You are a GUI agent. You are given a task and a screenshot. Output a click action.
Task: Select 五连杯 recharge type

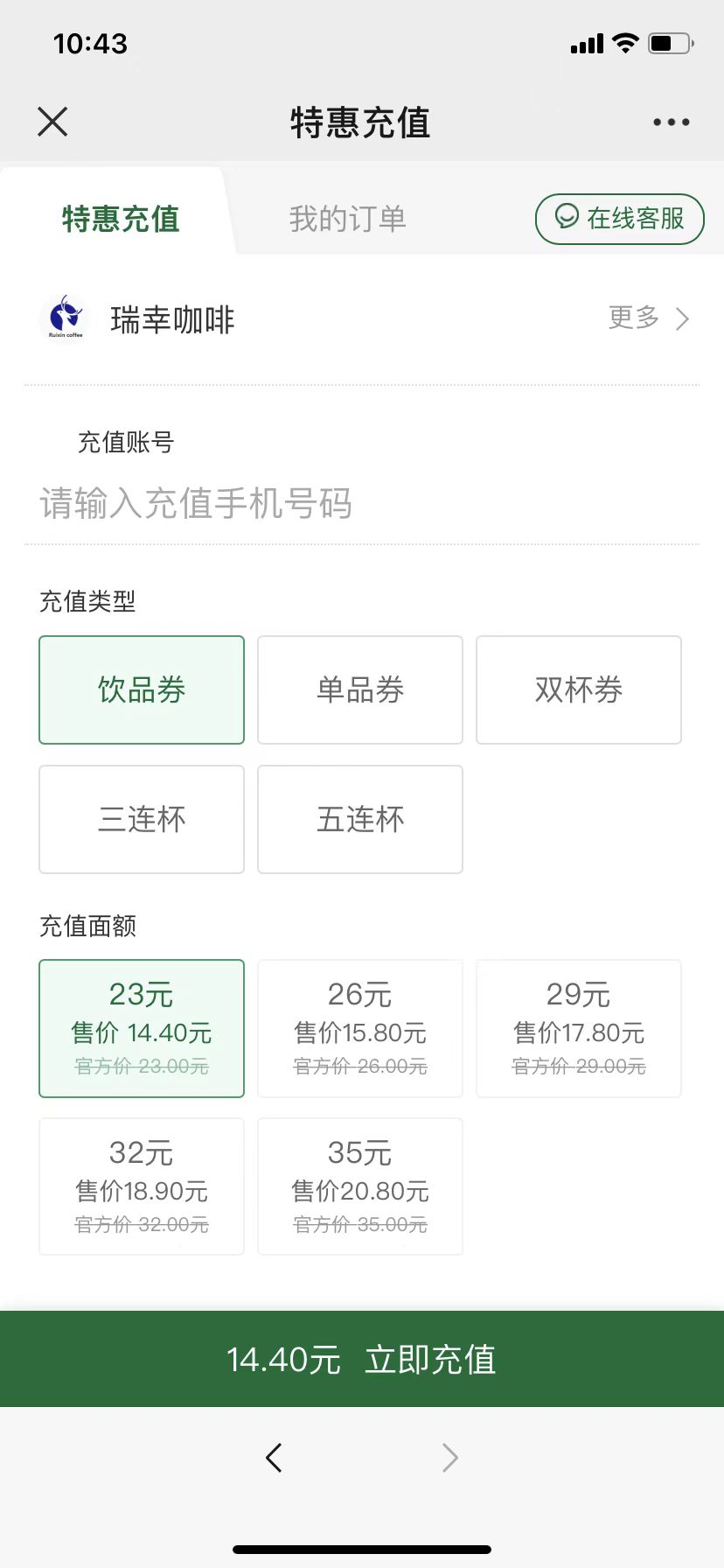pos(359,819)
